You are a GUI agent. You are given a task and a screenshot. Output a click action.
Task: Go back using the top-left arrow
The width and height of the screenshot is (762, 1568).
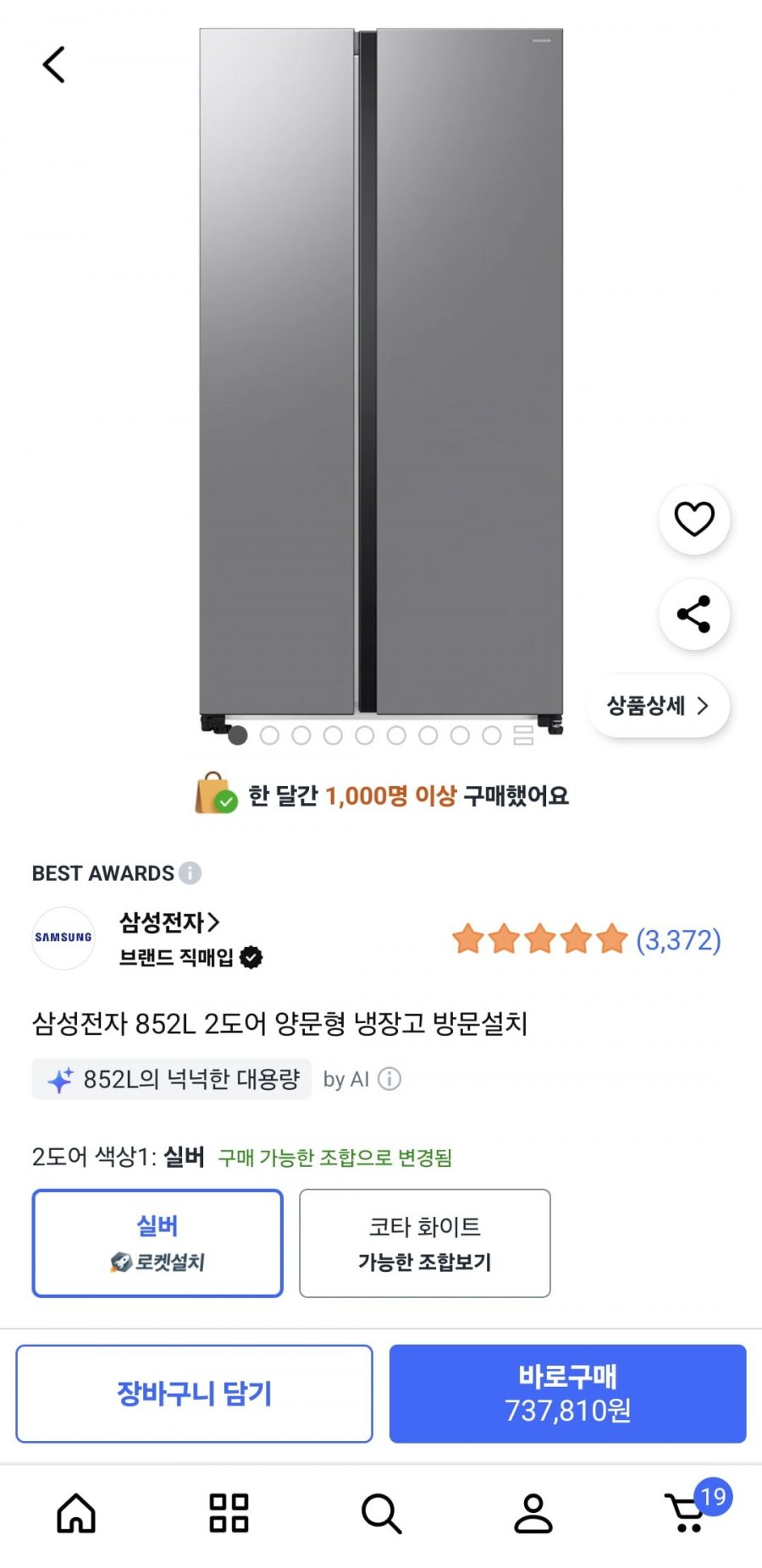pos(53,64)
